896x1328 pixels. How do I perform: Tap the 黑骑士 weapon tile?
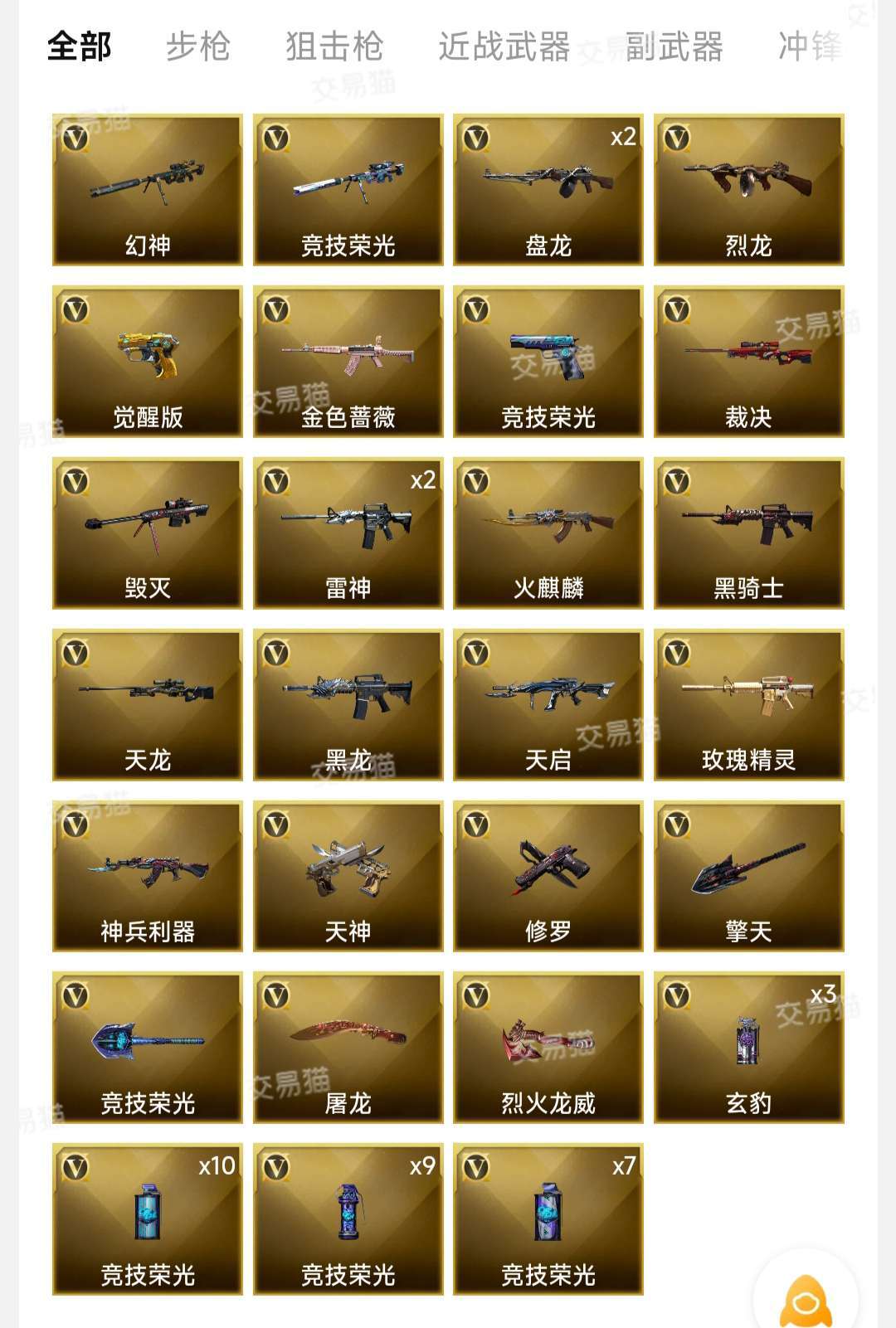748,533
